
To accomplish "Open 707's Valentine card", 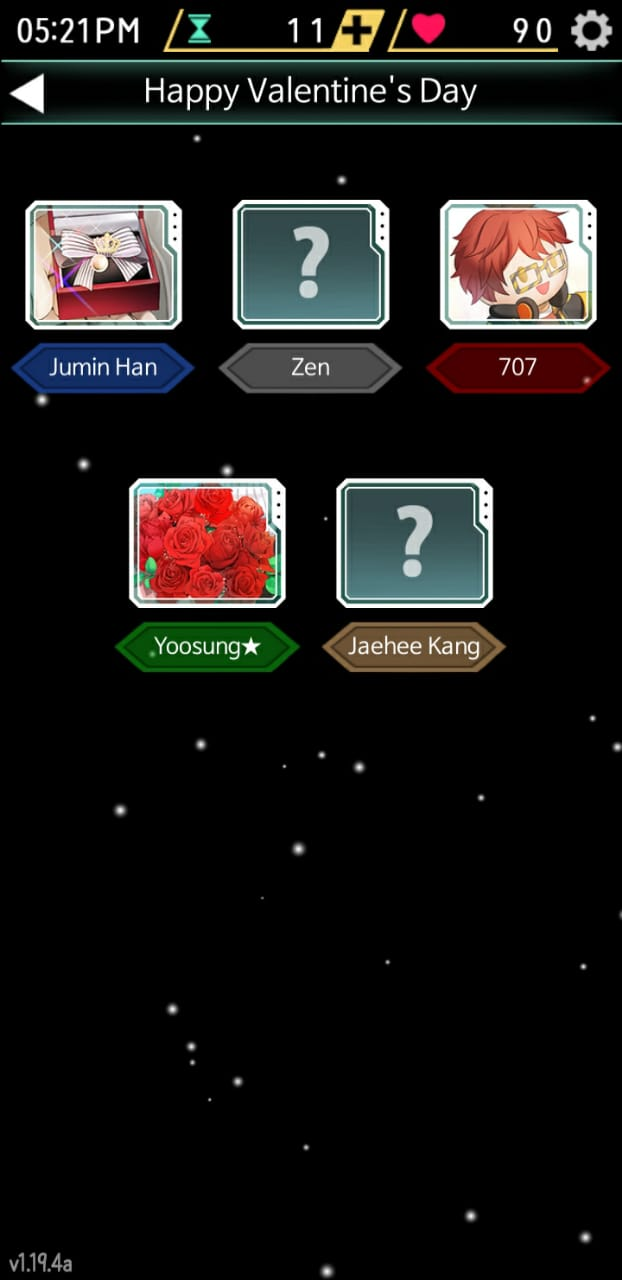I will pos(518,265).
